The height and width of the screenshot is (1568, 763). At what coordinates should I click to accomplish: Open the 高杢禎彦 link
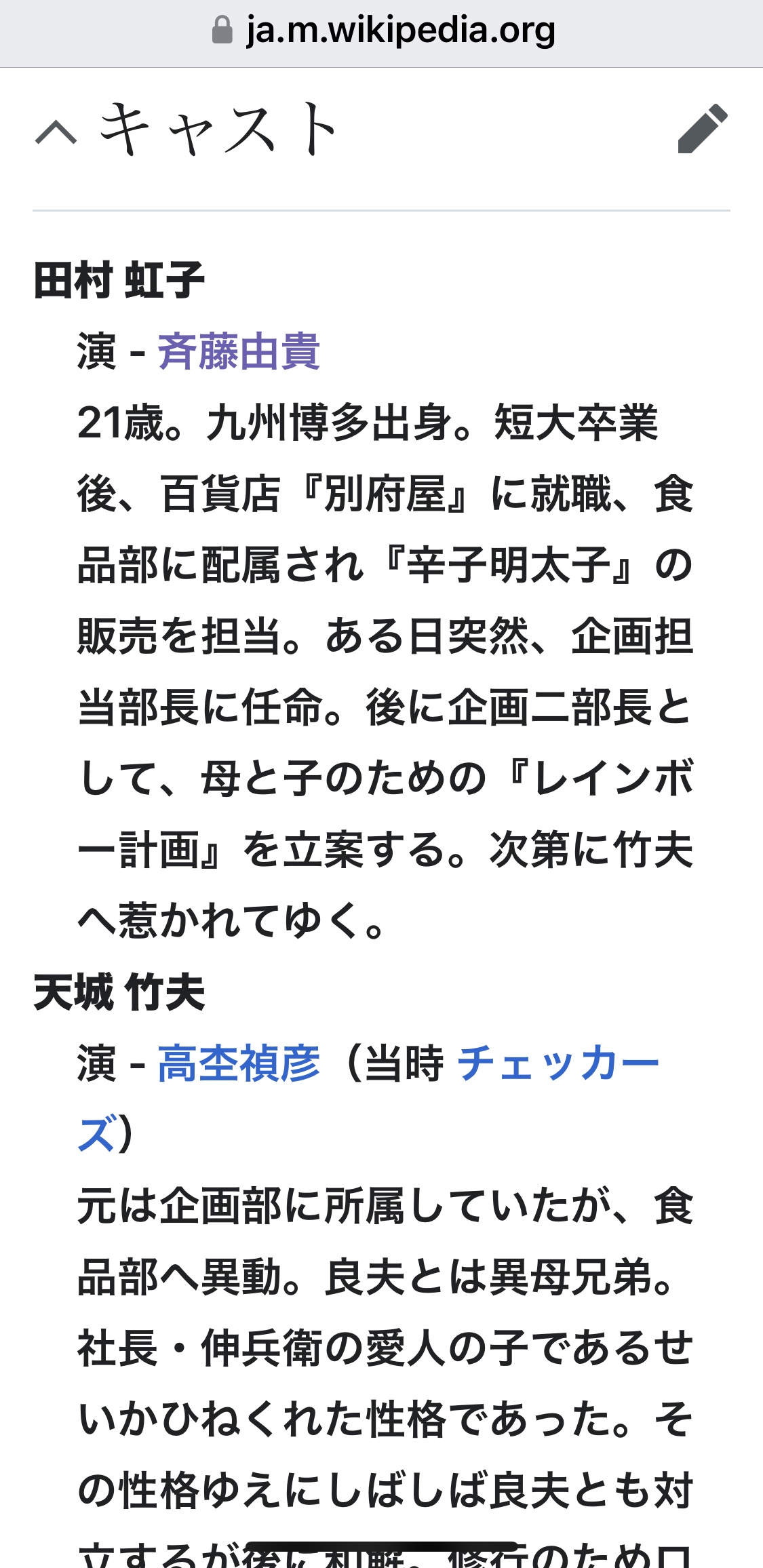point(239,1063)
